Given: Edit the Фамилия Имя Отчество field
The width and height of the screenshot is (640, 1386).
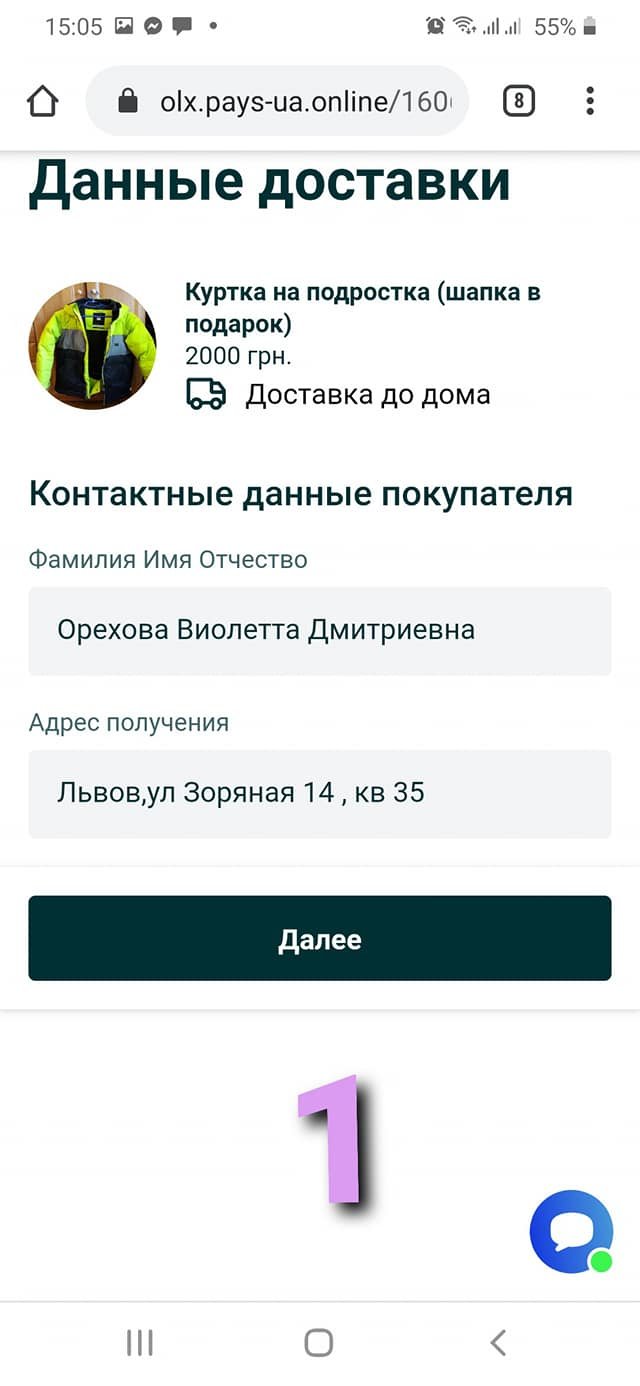Looking at the screenshot, I should coord(319,630).
